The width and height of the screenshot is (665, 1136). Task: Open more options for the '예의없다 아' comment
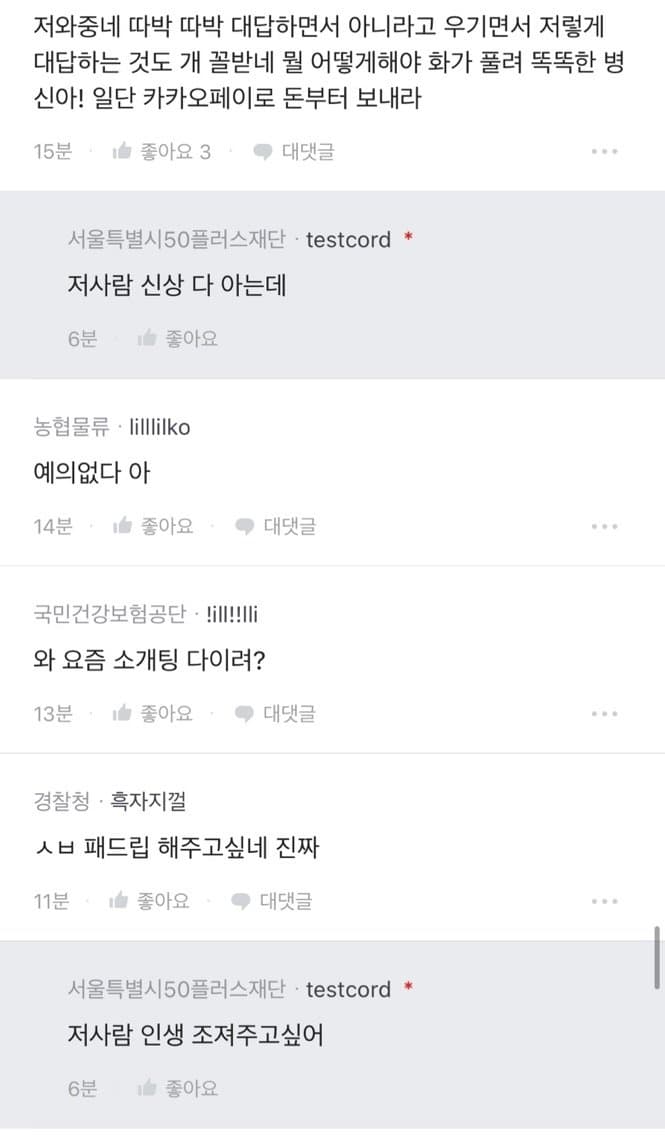pos(604,527)
